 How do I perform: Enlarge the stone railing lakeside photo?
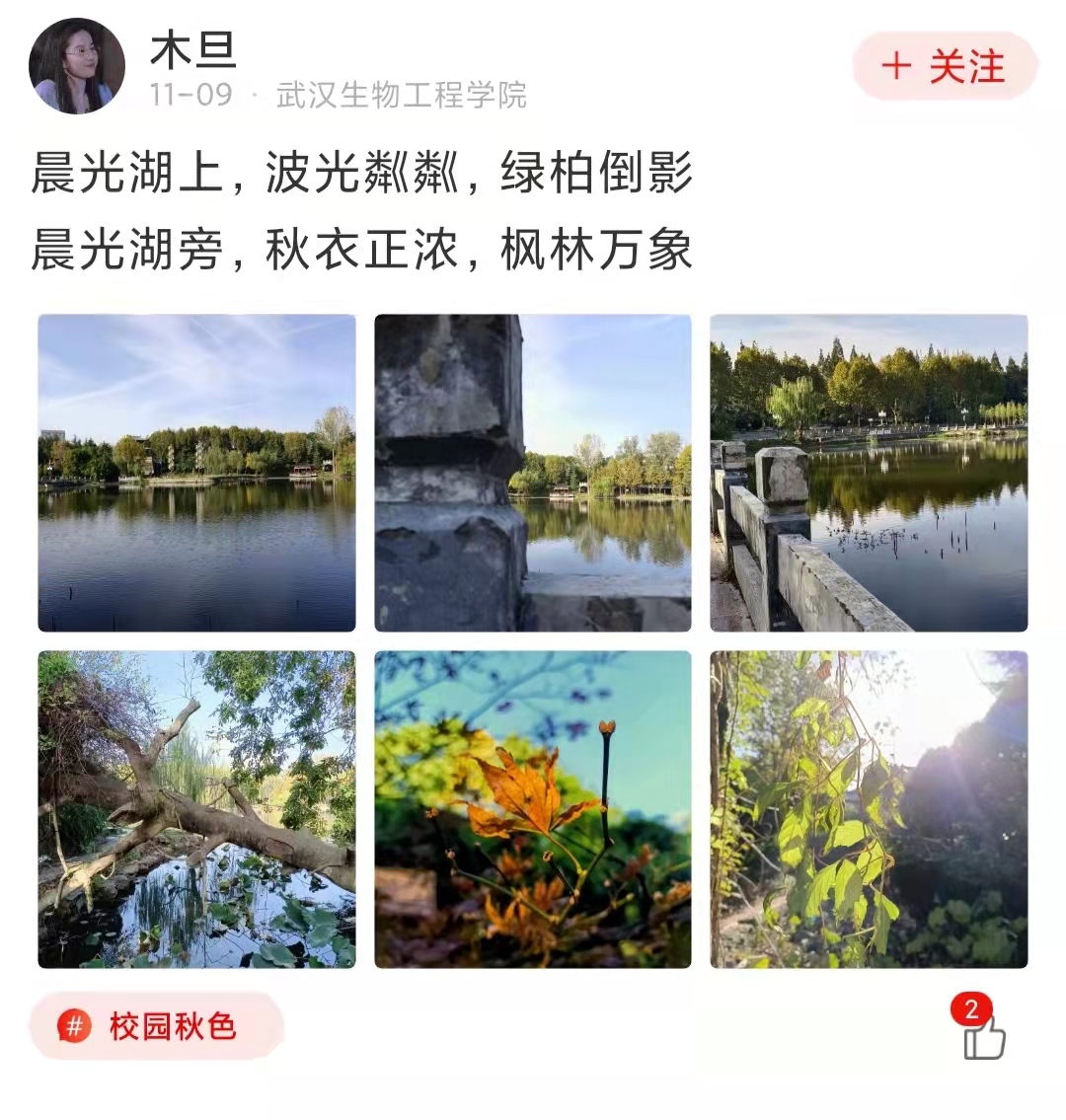(869, 473)
